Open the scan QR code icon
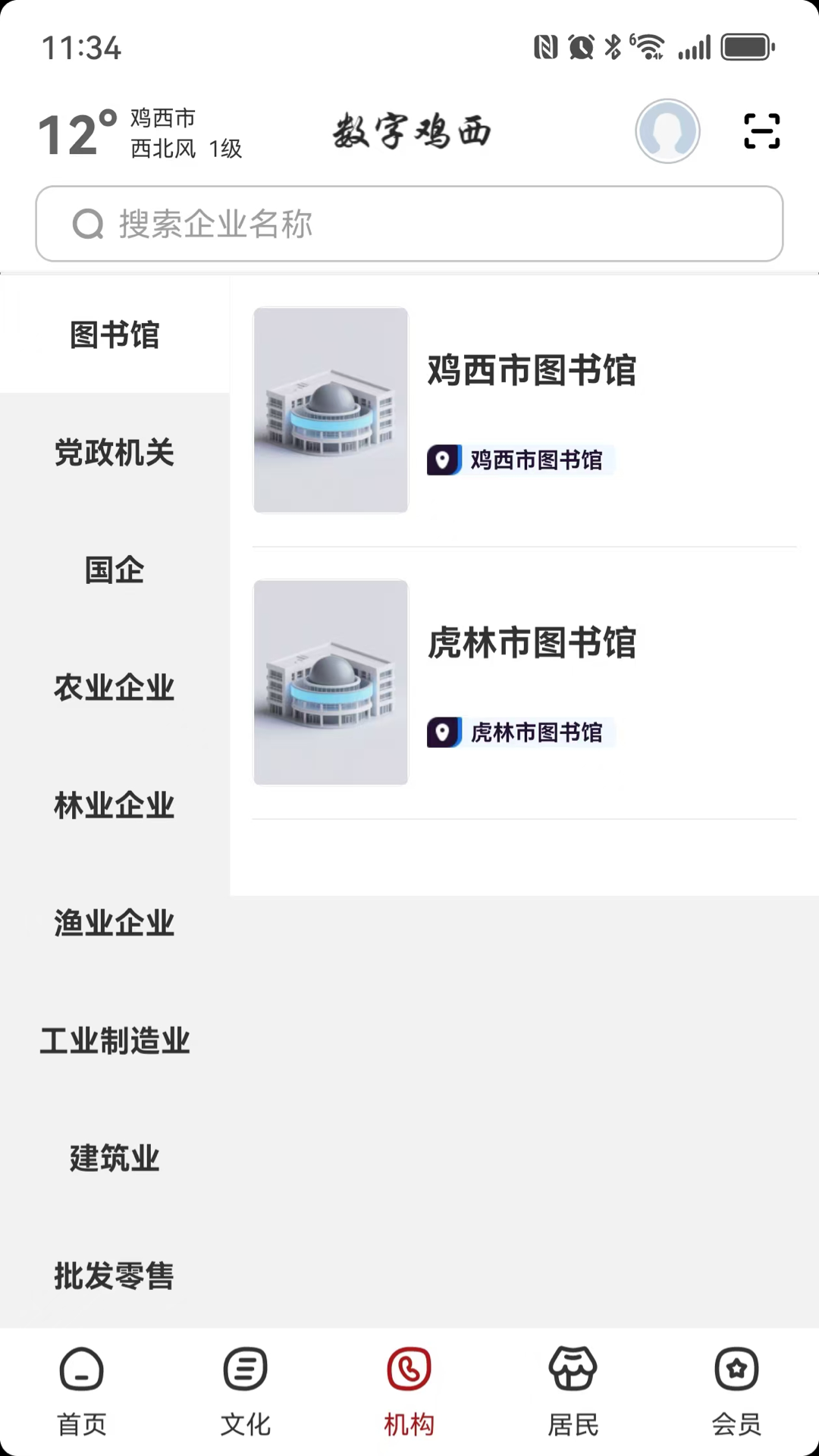This screenshot has height=1456, width=819. [761, 130]
